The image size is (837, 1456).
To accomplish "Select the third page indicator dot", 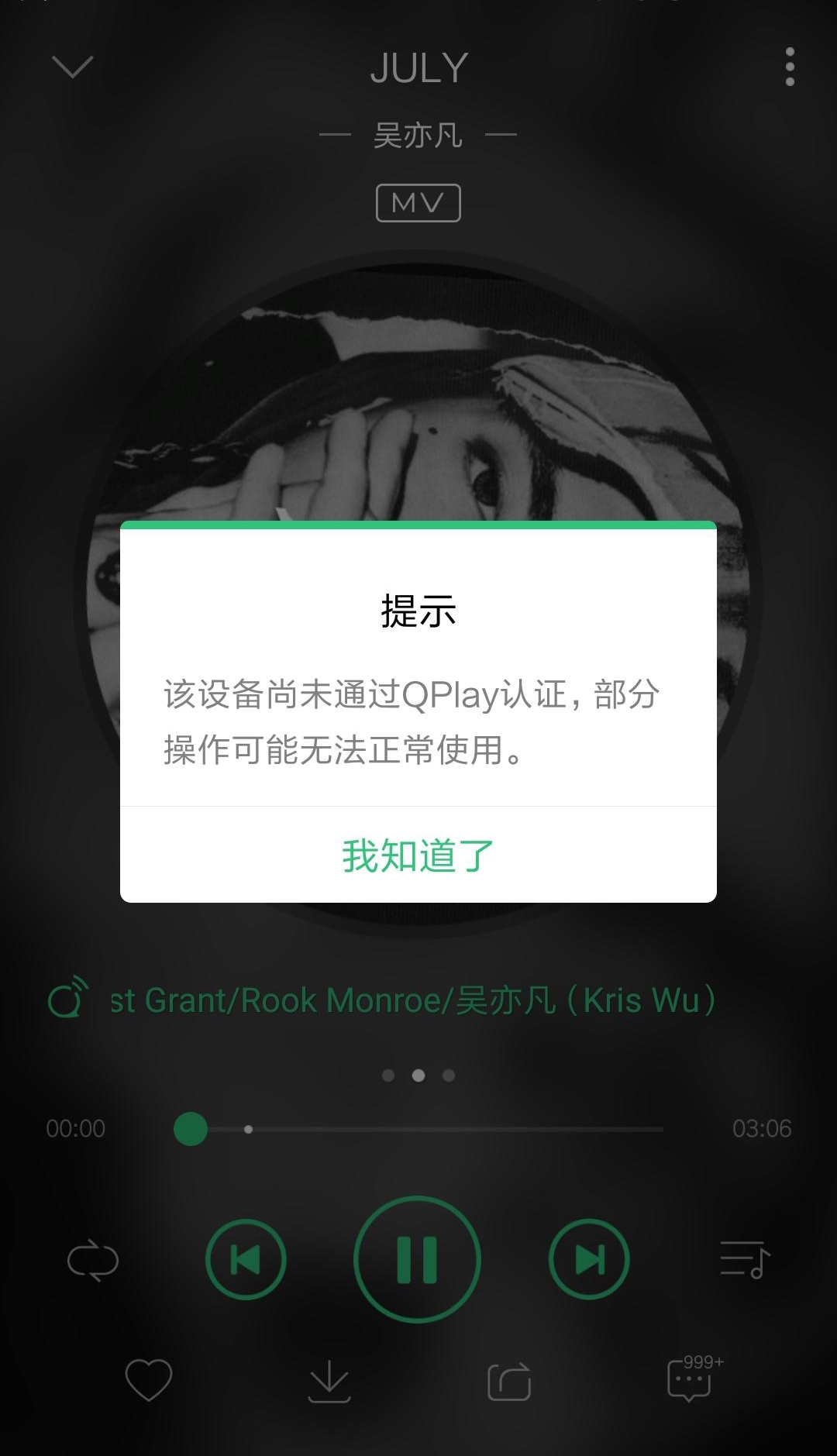I will 448,1076.
